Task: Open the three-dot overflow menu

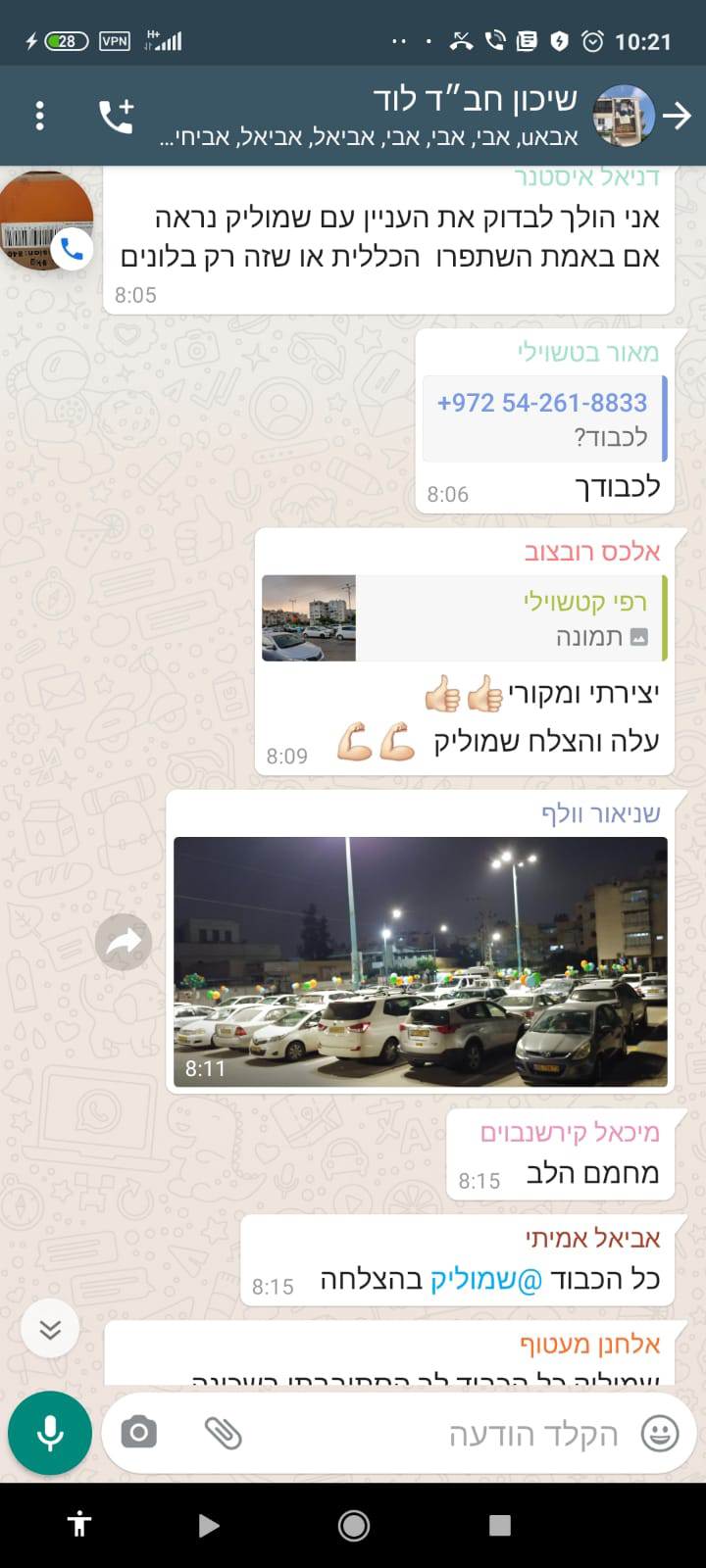Action: [39, 116]
